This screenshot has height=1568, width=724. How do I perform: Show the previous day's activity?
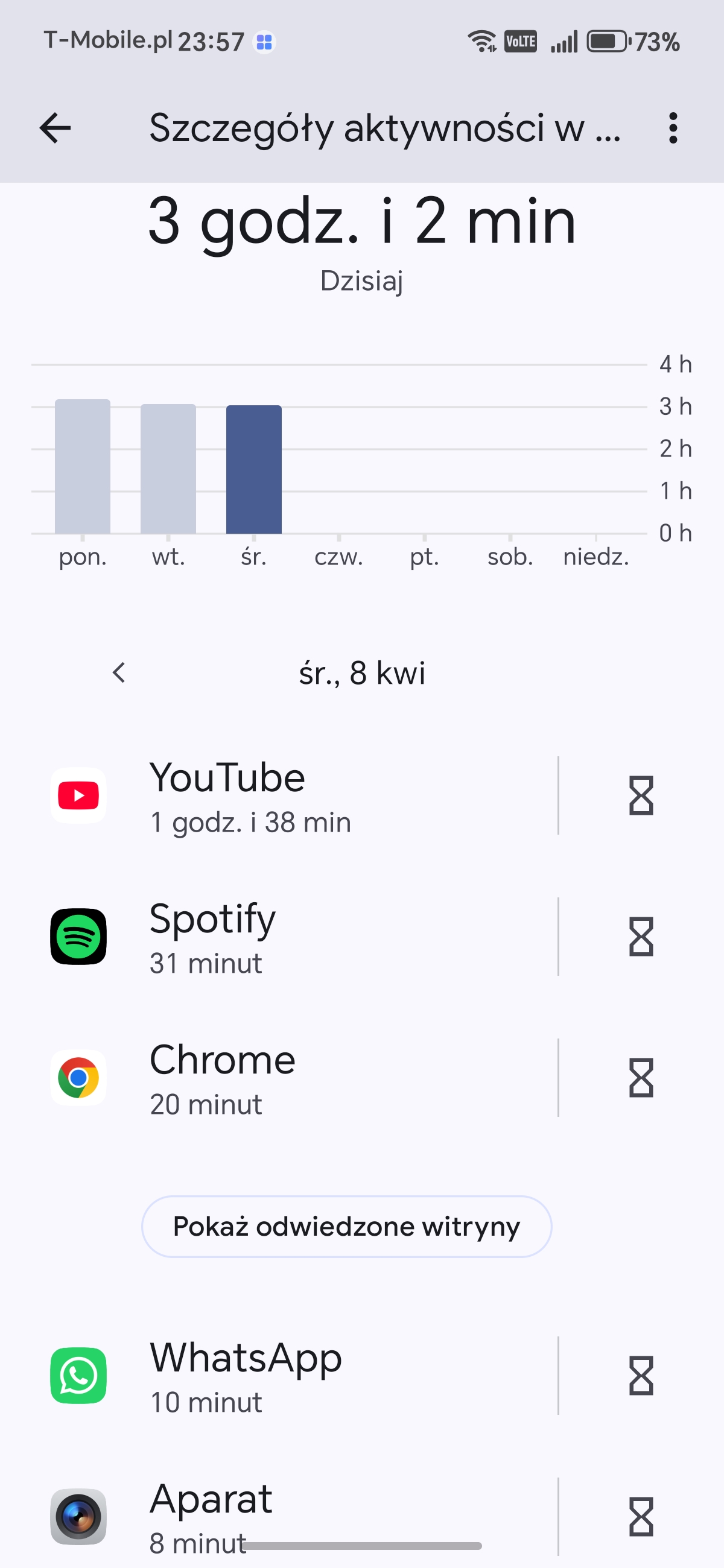pyautogui.click(x=119, y=672)
